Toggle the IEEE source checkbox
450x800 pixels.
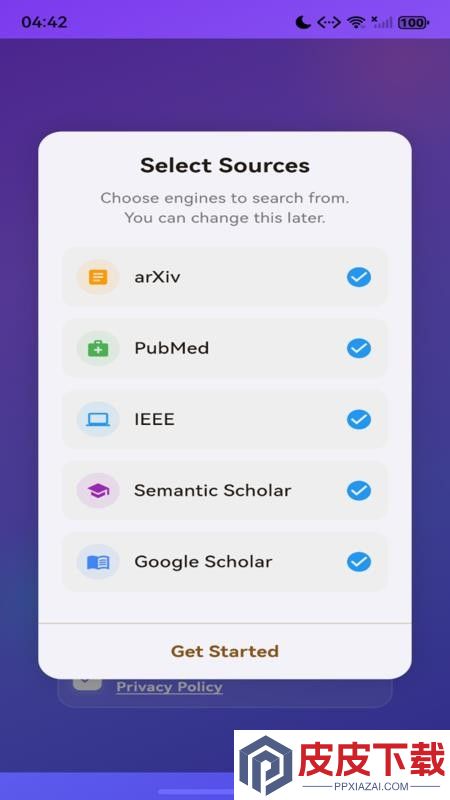[359, 419]
